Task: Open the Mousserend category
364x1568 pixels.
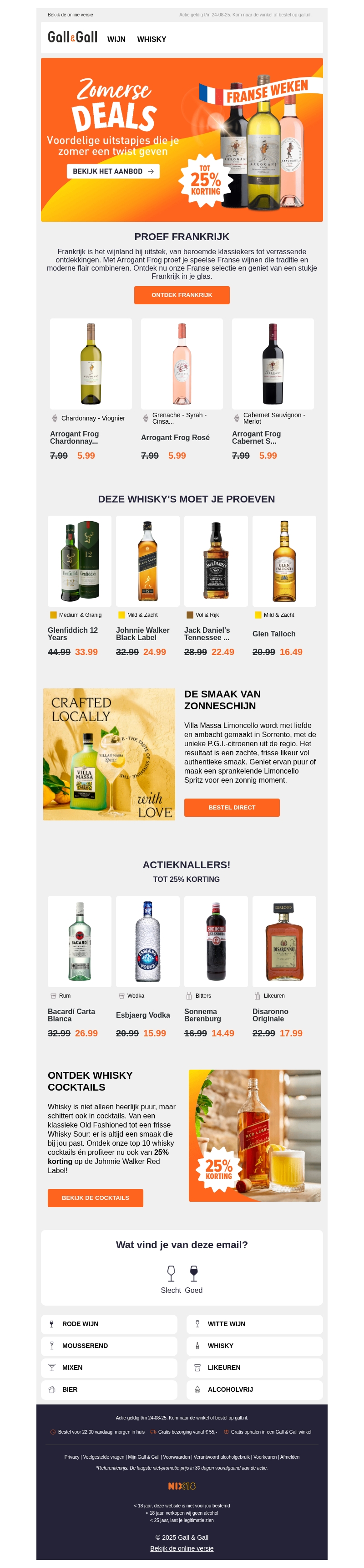Action: point(109,1346)
